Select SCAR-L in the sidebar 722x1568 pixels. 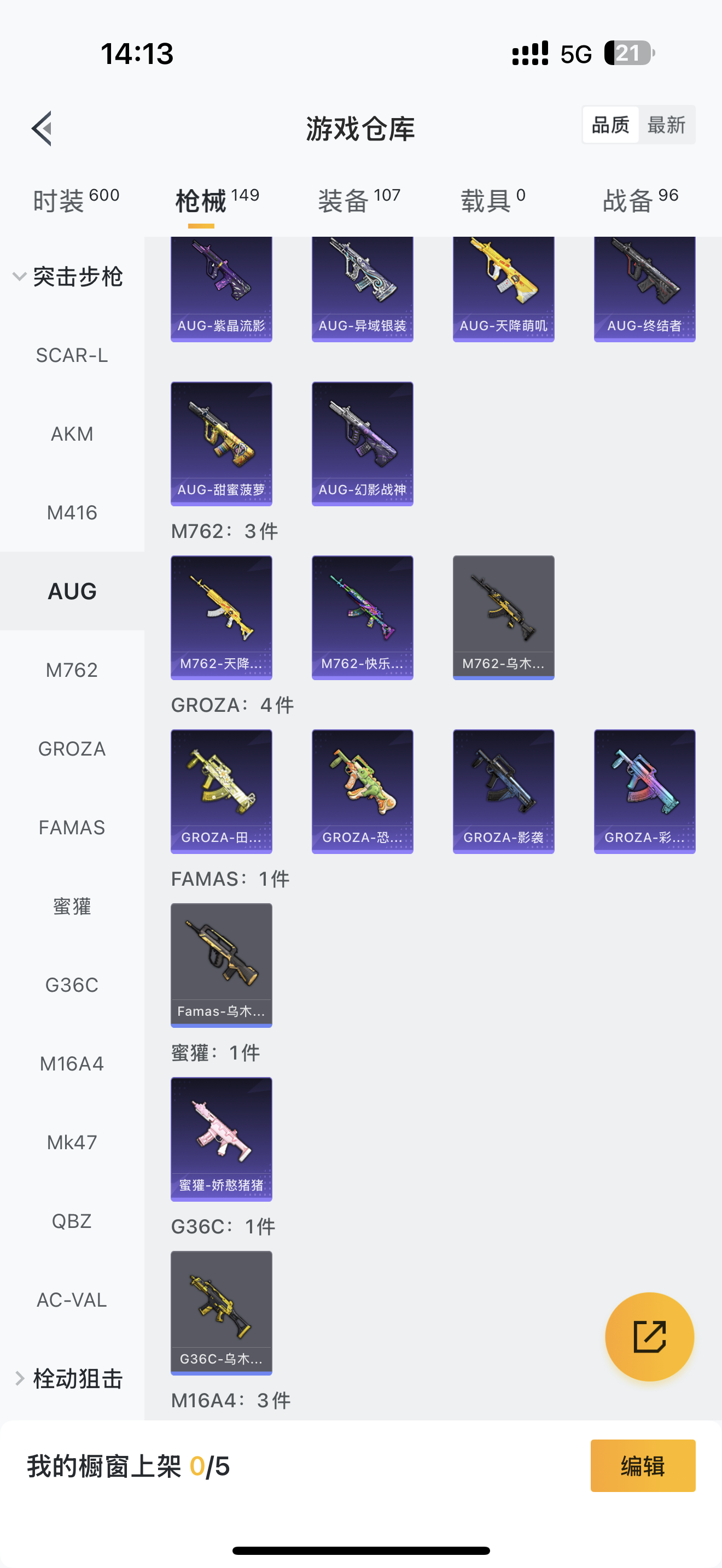72,355
